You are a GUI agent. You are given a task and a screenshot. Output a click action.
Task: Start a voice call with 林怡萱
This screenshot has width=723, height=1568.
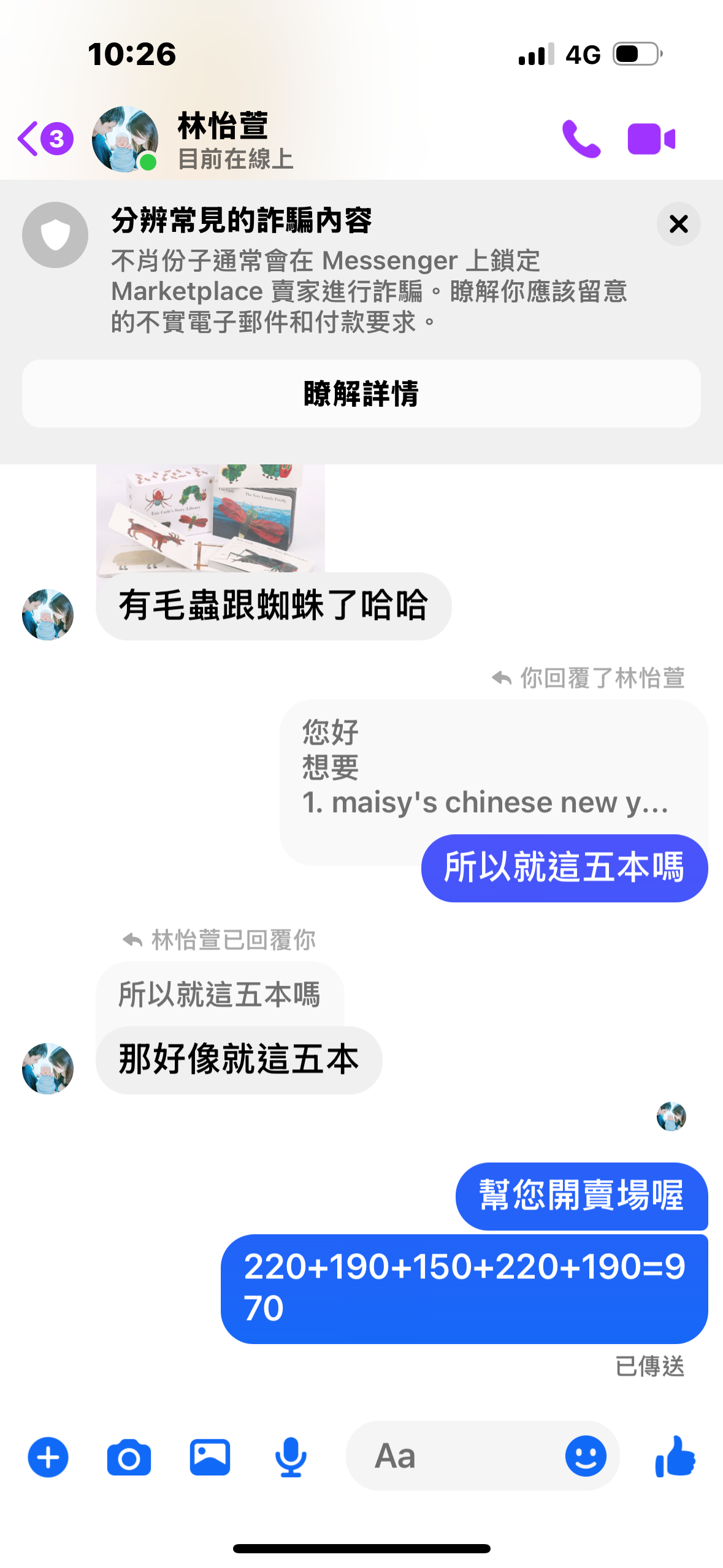pyautogui.click(x=581, y=139)
